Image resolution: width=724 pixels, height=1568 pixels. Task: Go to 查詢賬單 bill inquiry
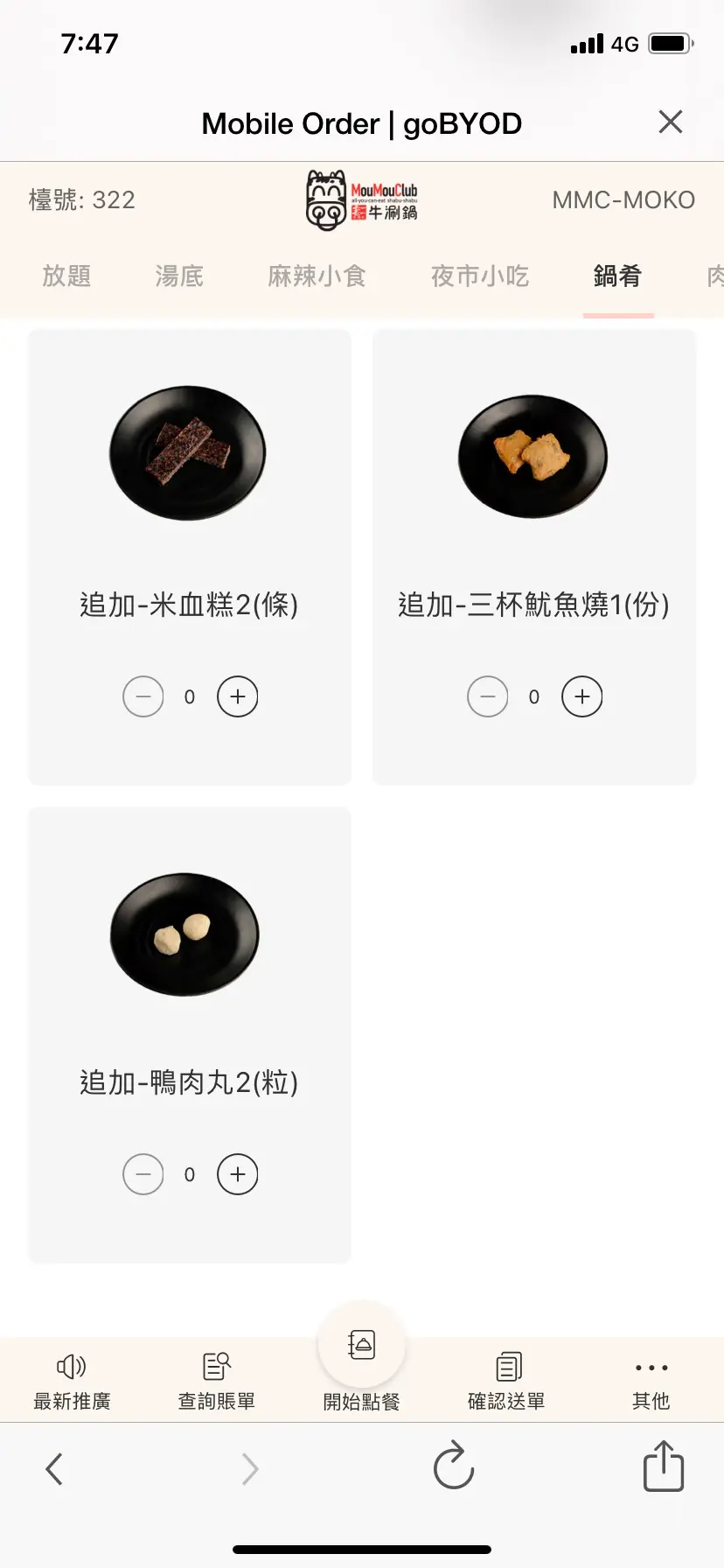pyautogui.click(x=217, y=1381)
